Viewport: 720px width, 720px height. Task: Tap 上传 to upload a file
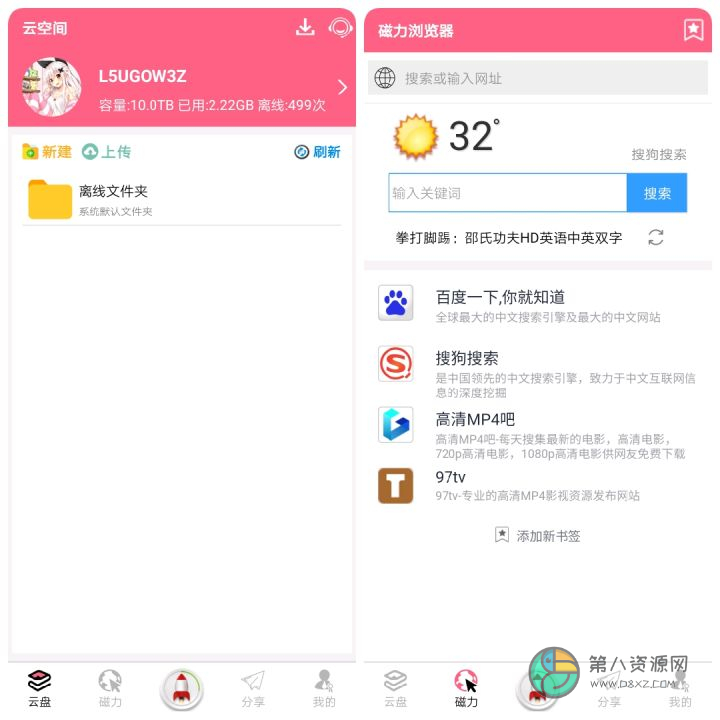(x=106, y=152)
